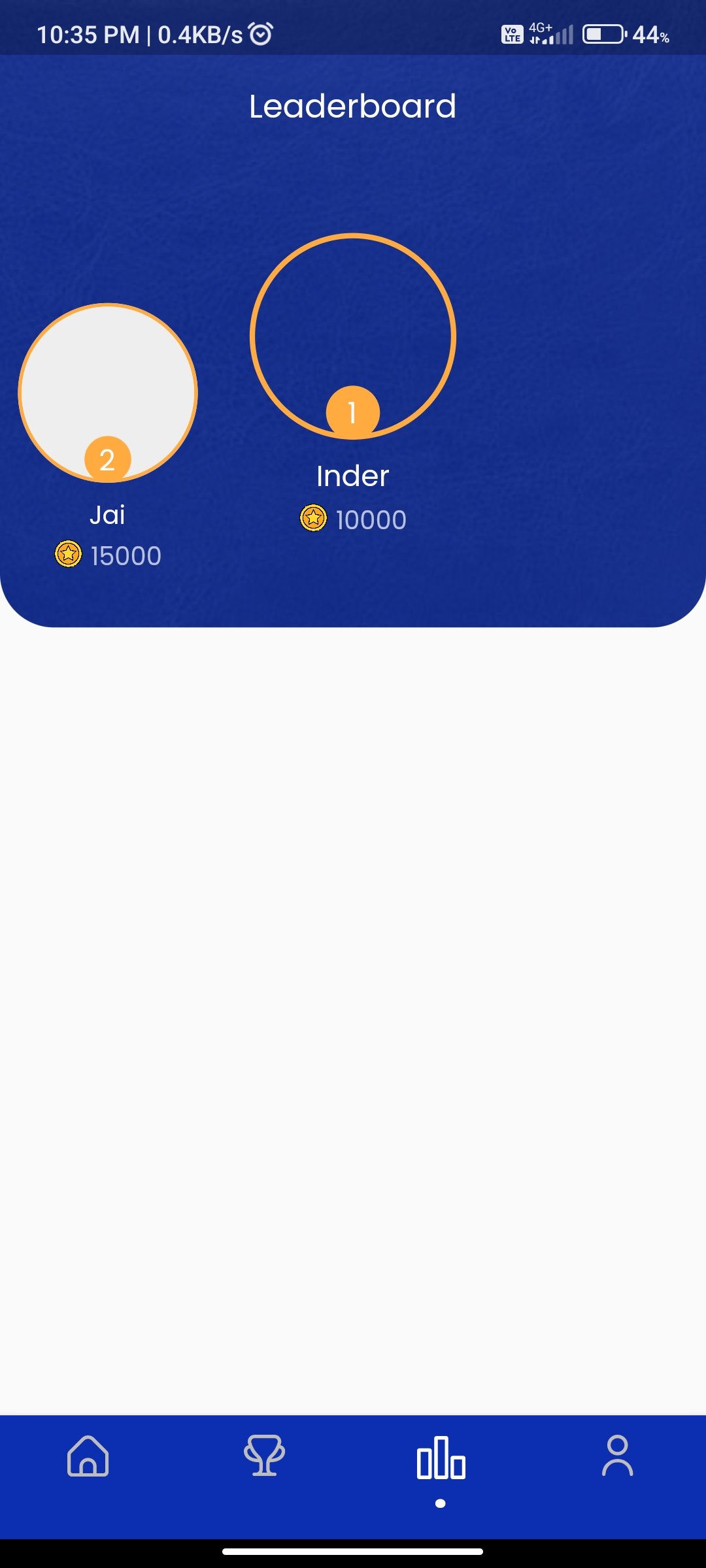This screenshot has width=706, height=1568.
Task: Select the leaderboard bar chart tab
Action: click(441, 1458)
